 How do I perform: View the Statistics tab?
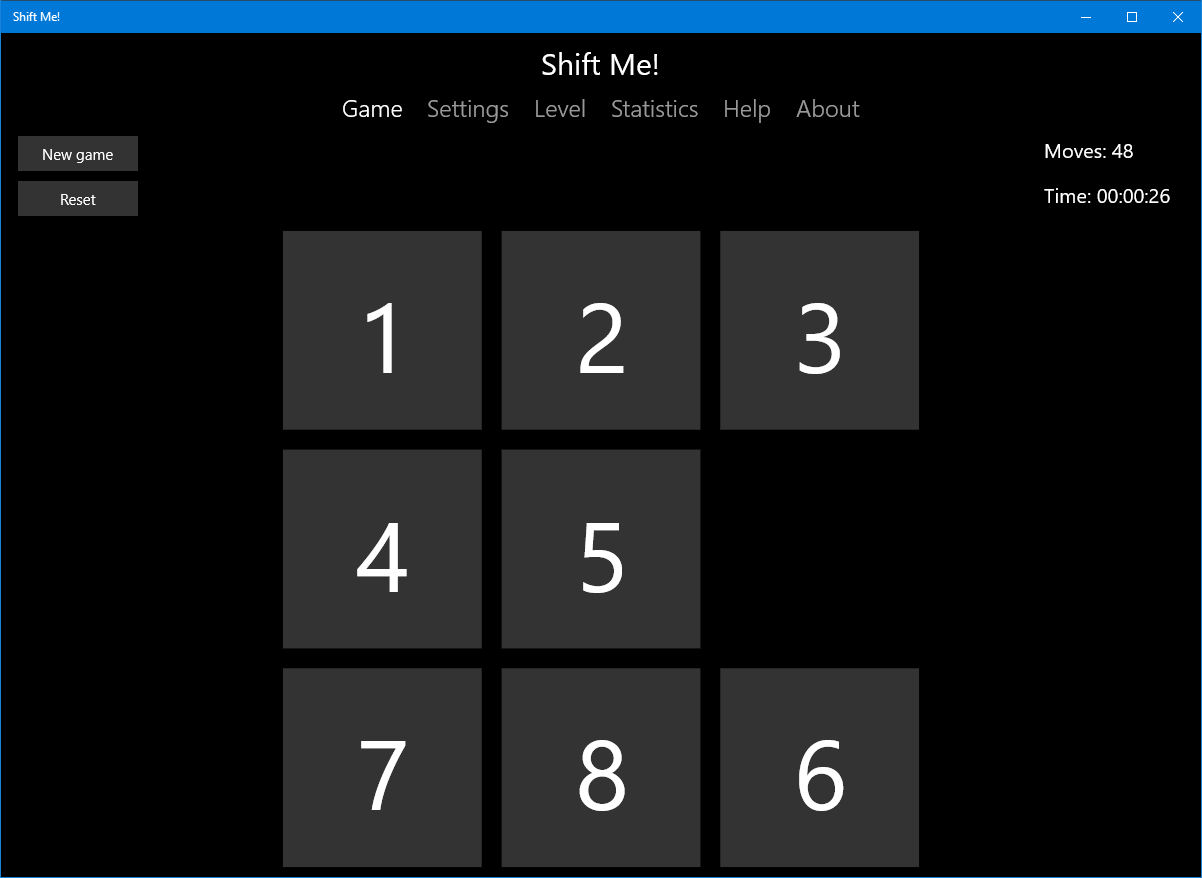(654, 109)
